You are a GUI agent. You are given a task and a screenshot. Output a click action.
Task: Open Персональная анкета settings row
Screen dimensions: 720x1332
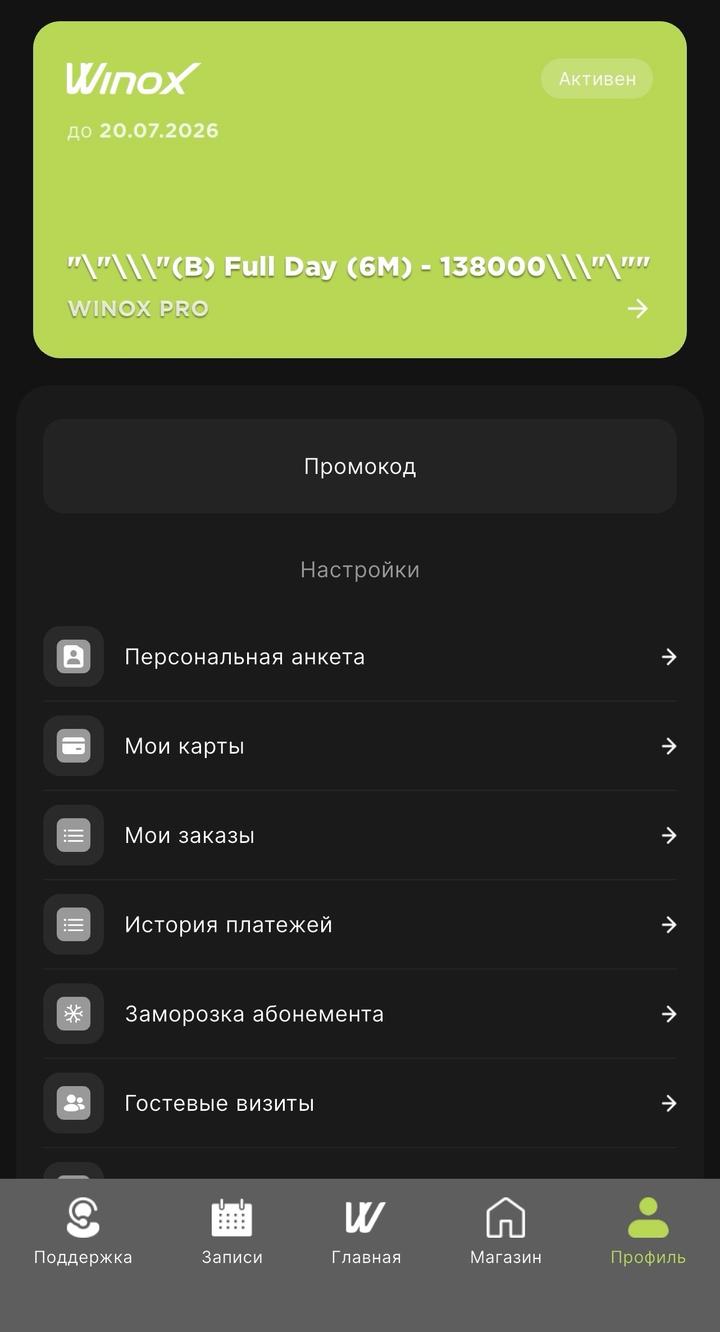point(360,657)
